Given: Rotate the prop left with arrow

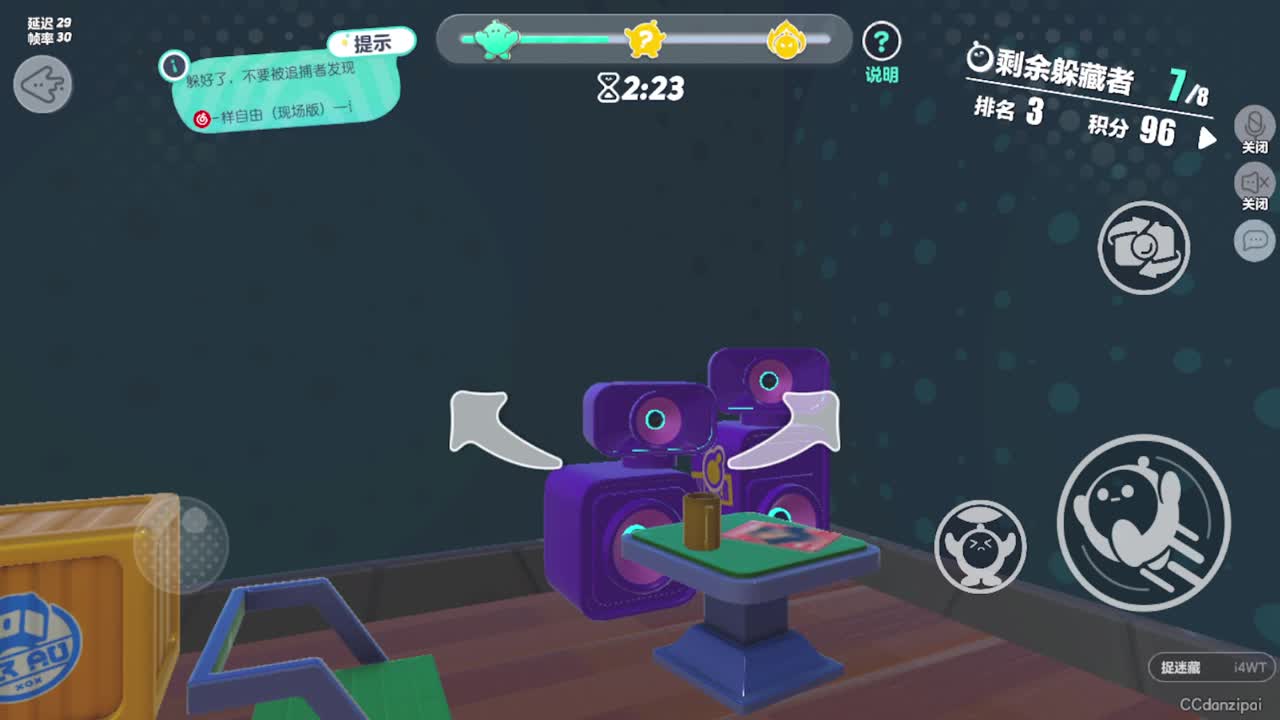Looking at the screenshot, I should coord(500,430).
